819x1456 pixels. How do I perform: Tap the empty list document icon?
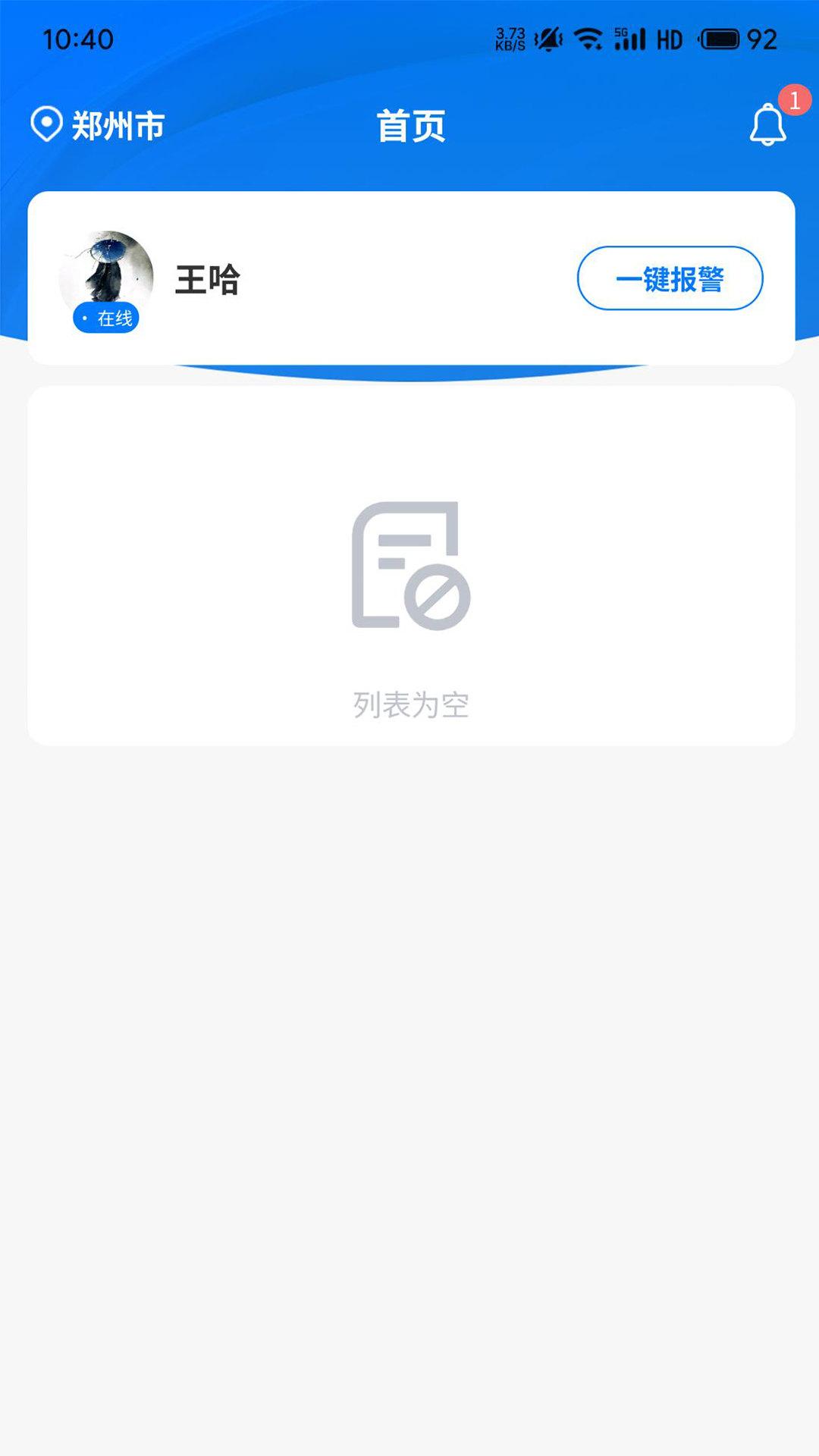pos(411,566)
